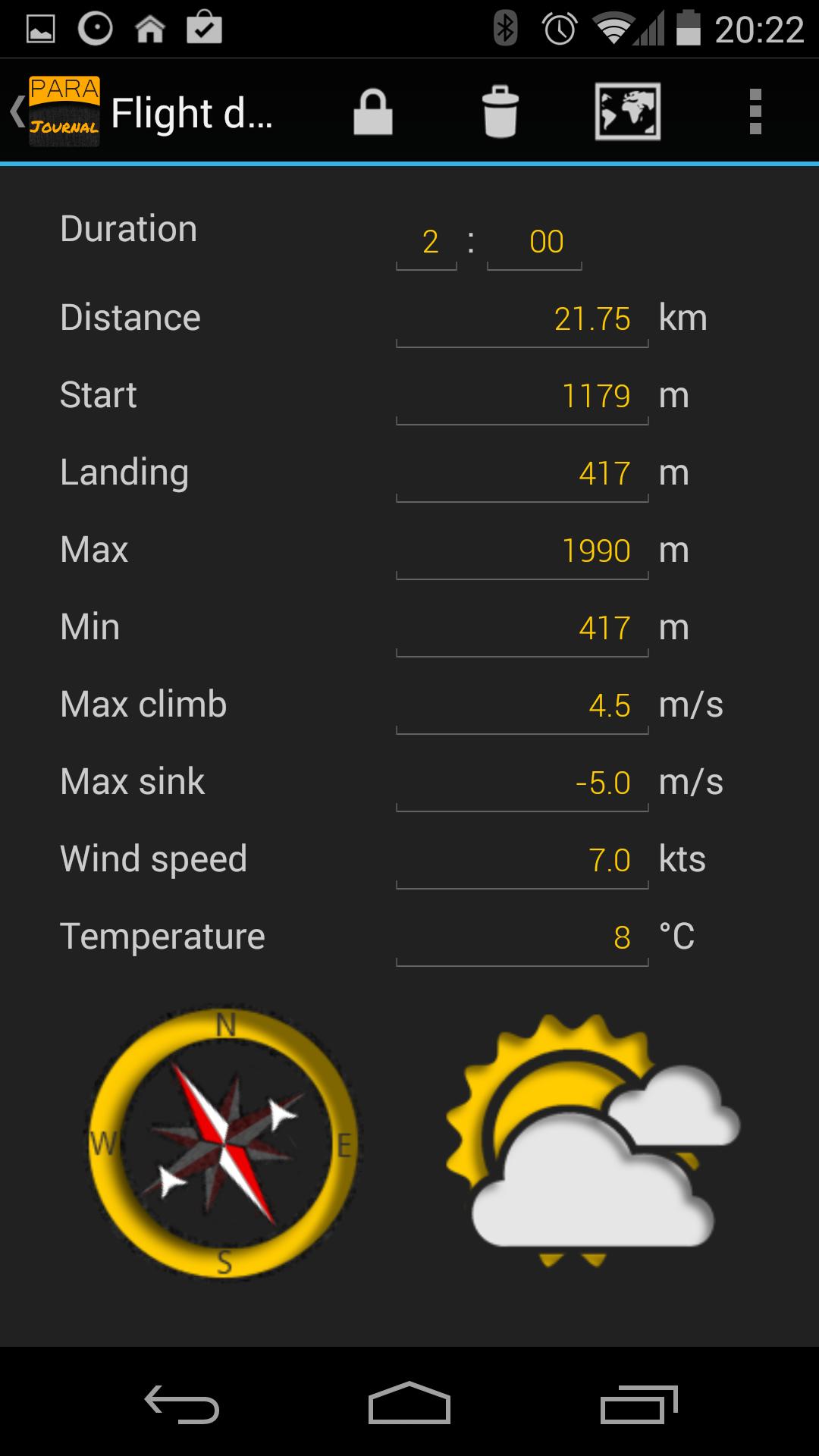The width and height of the screenshot is (819, 1456).
Task: Open recent apps from navigation bar
Action: 639,1404
